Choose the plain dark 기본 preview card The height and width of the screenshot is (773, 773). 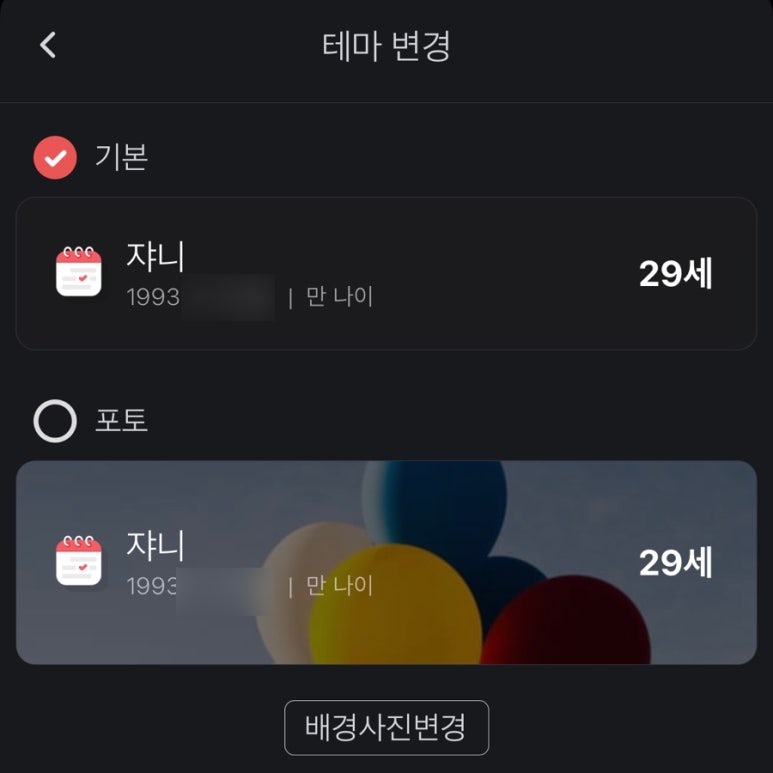(386, 273)
